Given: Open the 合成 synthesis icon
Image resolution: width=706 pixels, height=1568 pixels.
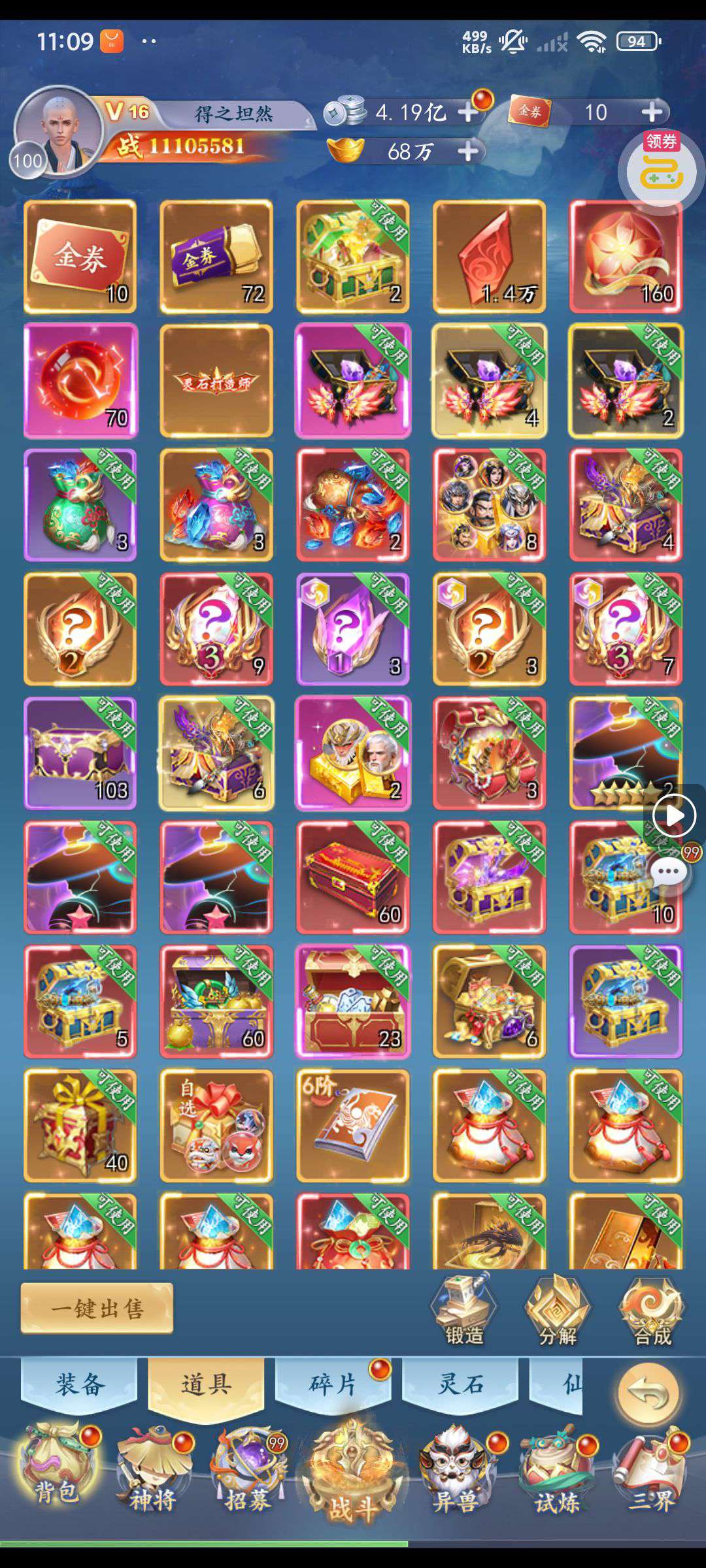Looking at the screenshot, I should (x=652, y=1312).
